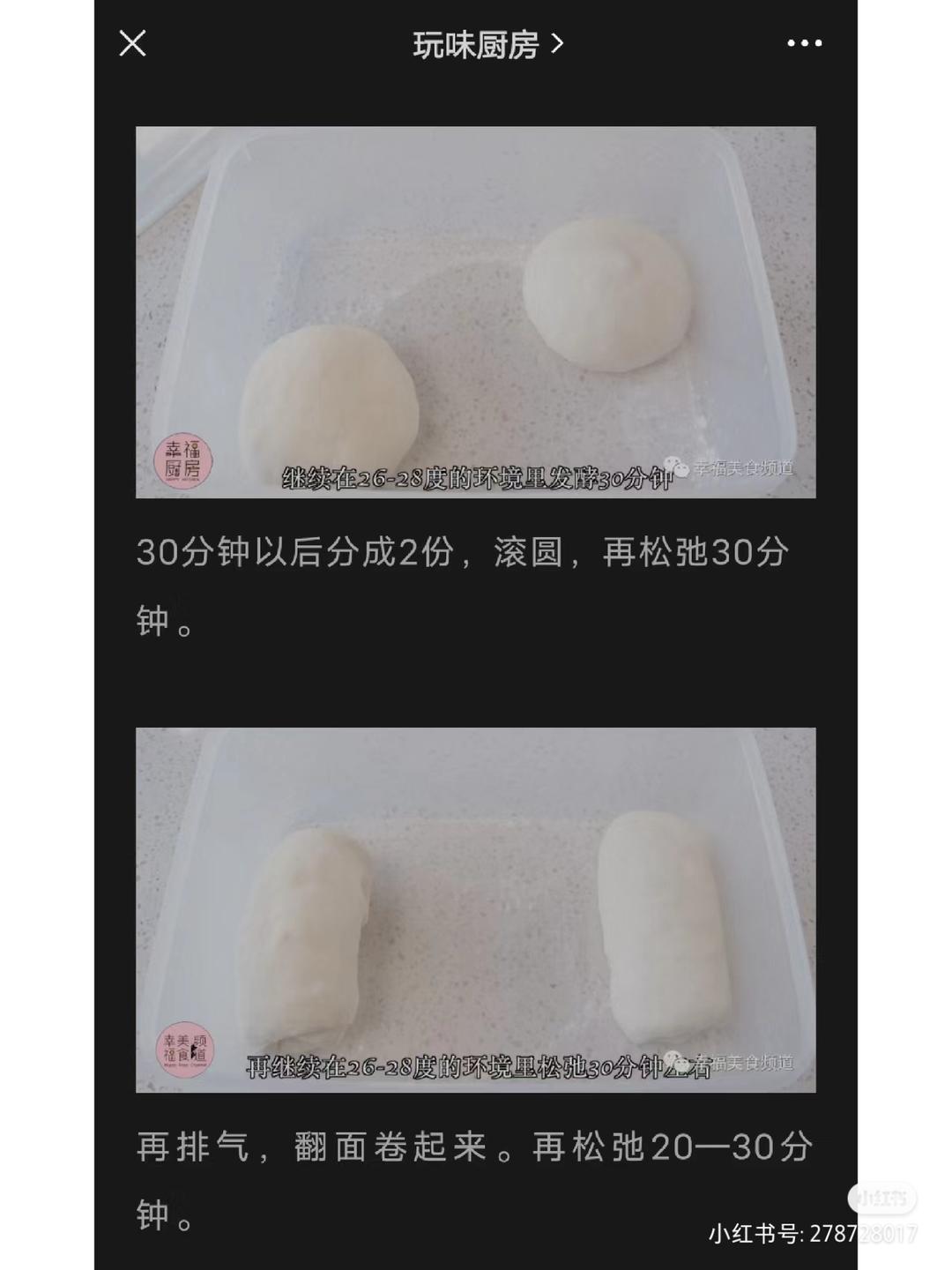The height and width of the screenshot is (1270, 952).
Task: Close the article with the X icon
Action: 133,43
